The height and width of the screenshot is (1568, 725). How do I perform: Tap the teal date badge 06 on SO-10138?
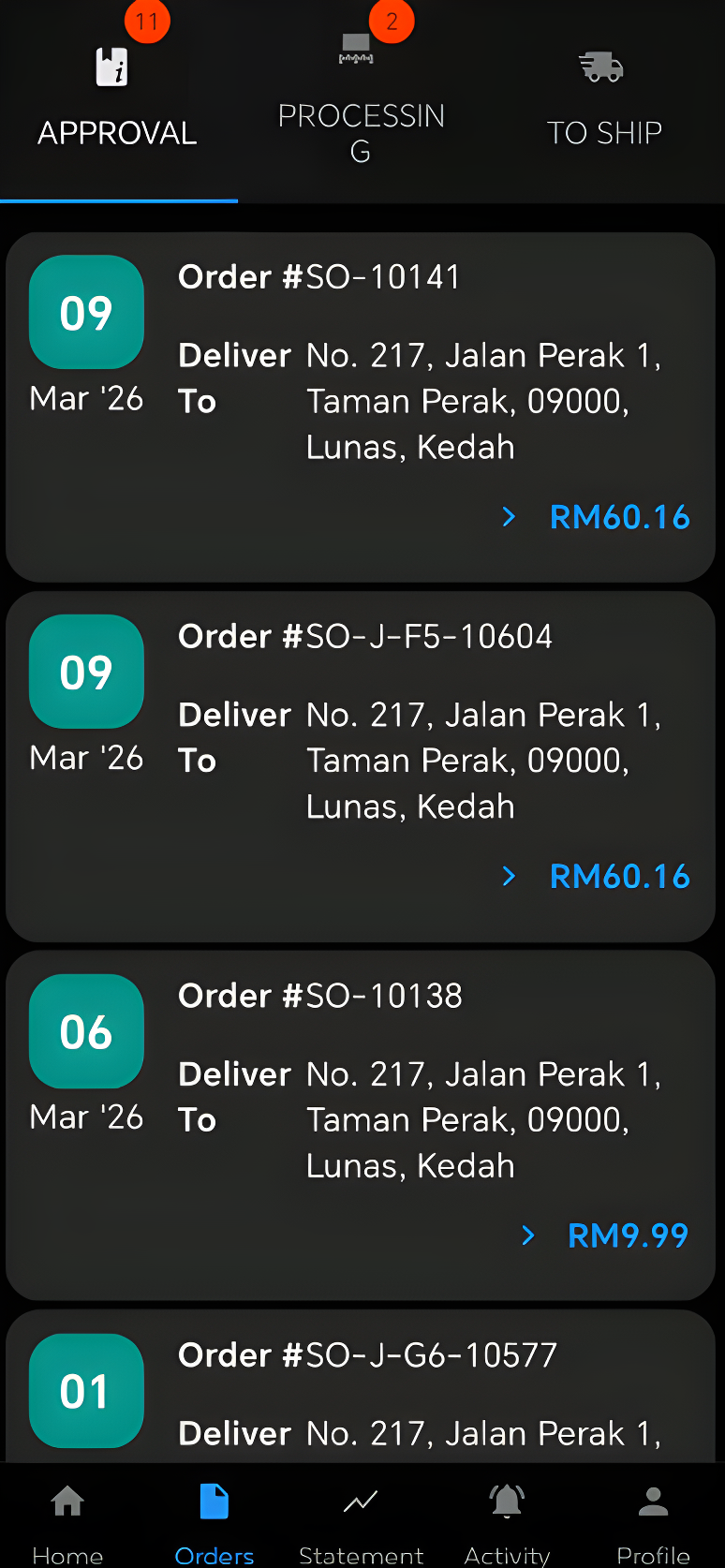coord(85,1031)
